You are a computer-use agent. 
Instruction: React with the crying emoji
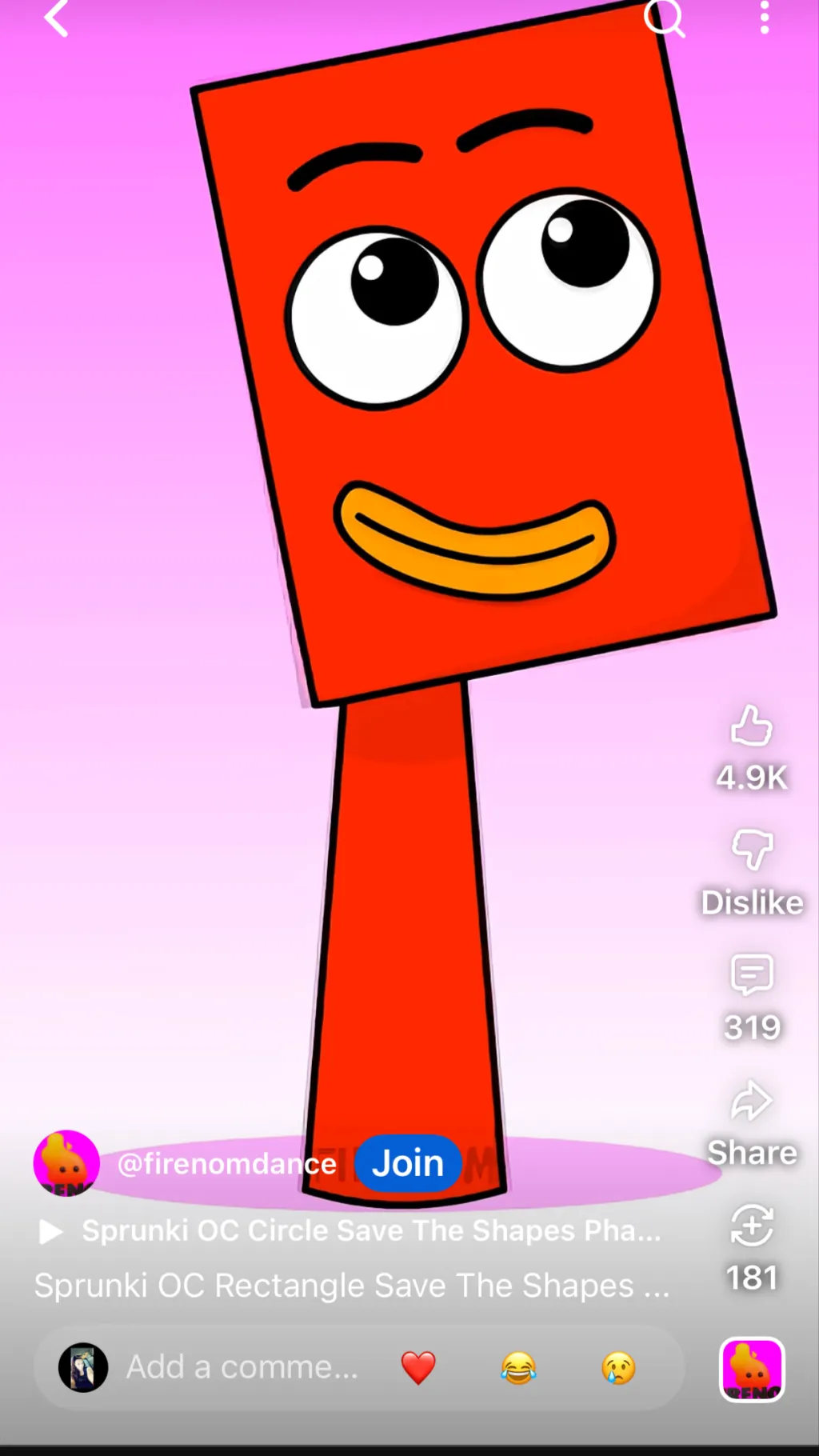(618, 1366)
